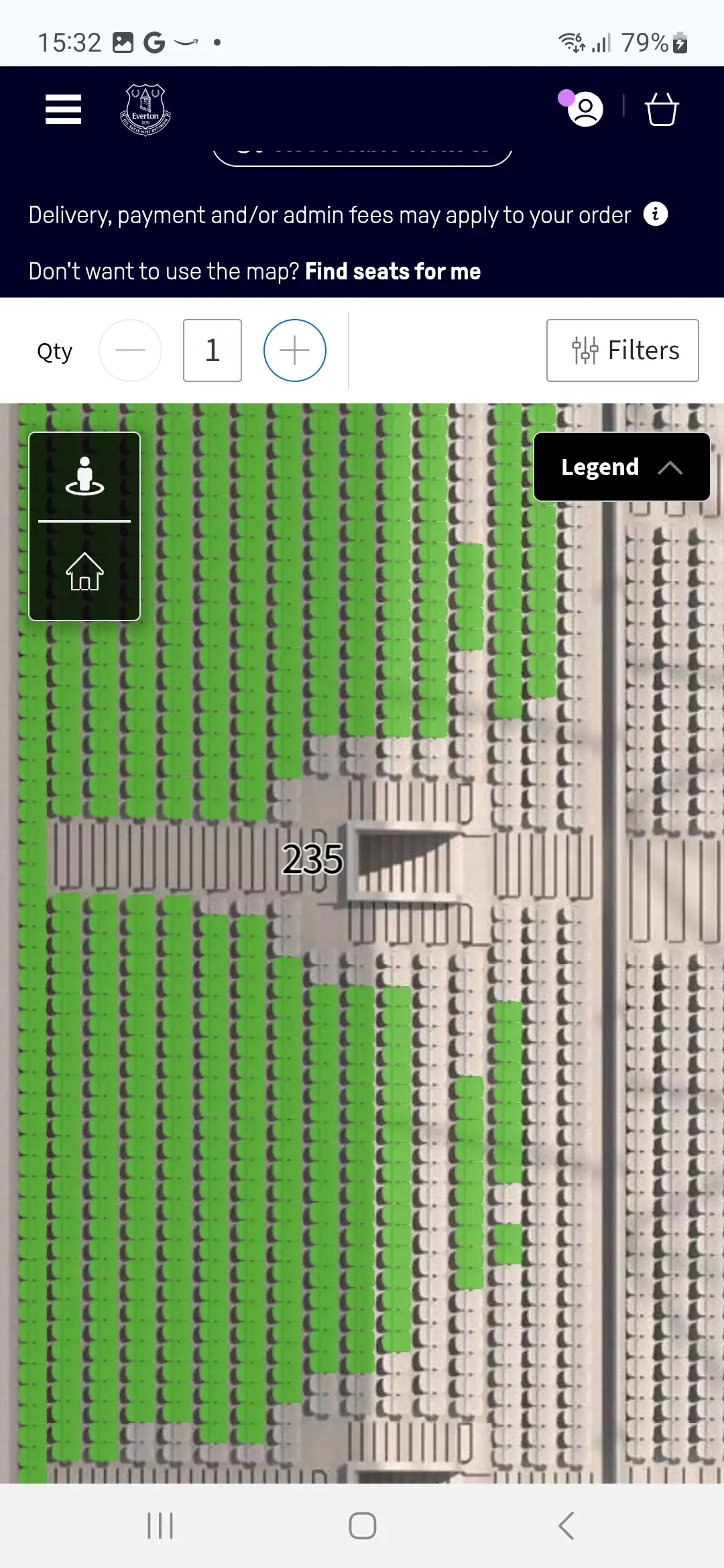Tap the Find seats for me link
Screen dimensions: 724x1568
click(392, 271)
